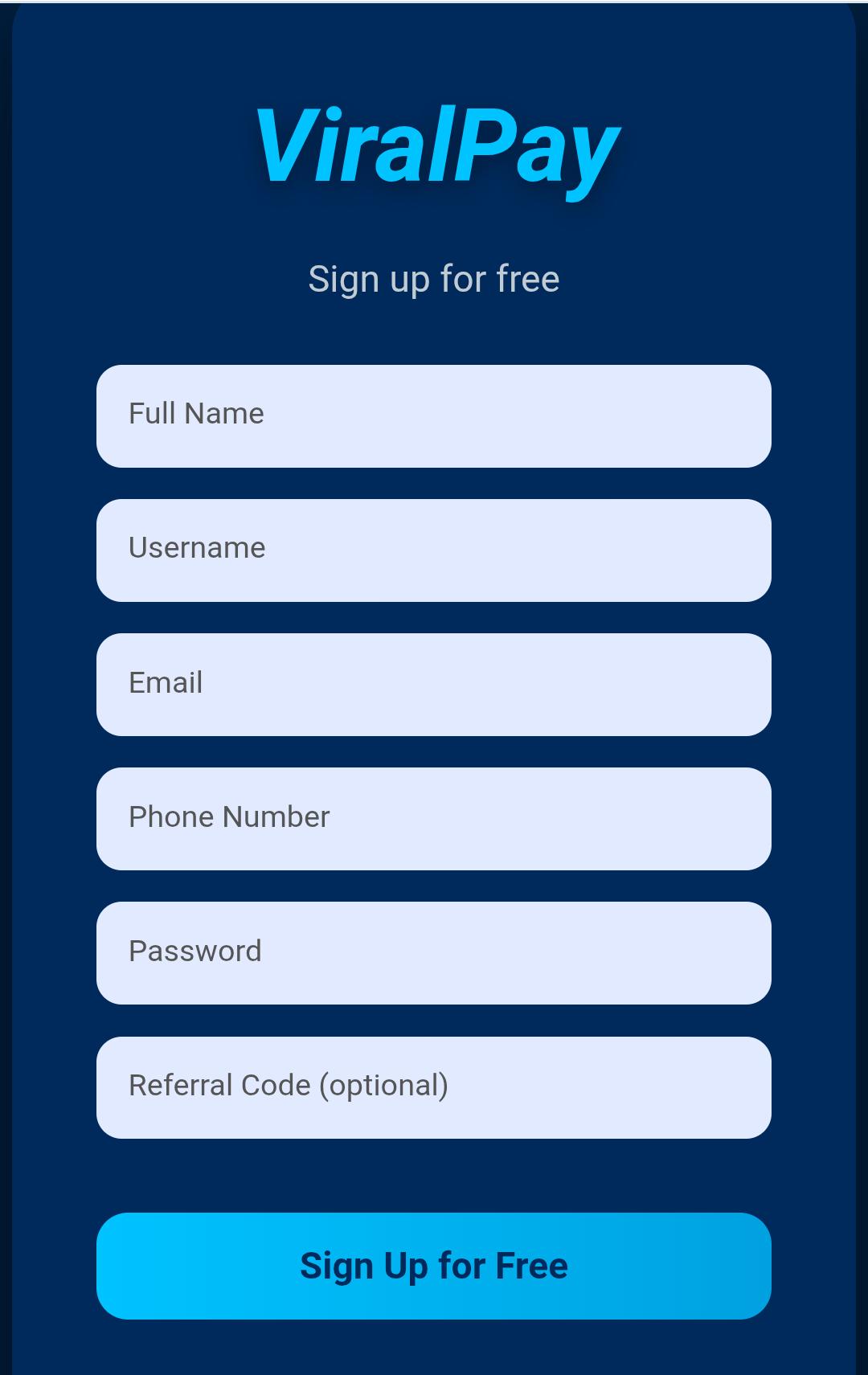Click the Sign up for free heading
This screenshot has height=1375, width=868.
[x=434, y=279]
